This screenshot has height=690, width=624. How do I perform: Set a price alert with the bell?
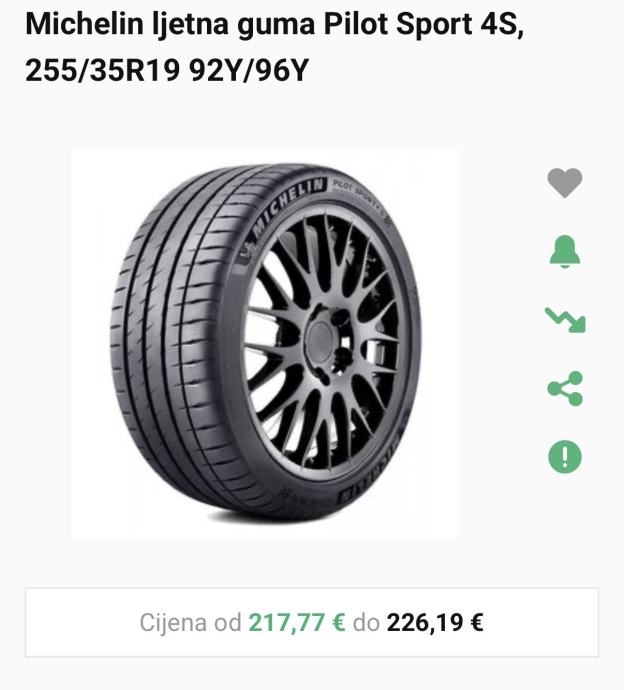(564, 251)
